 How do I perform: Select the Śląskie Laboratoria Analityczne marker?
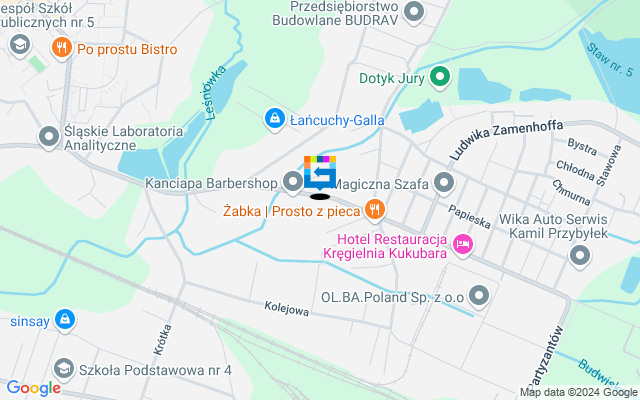pos(48,135)
